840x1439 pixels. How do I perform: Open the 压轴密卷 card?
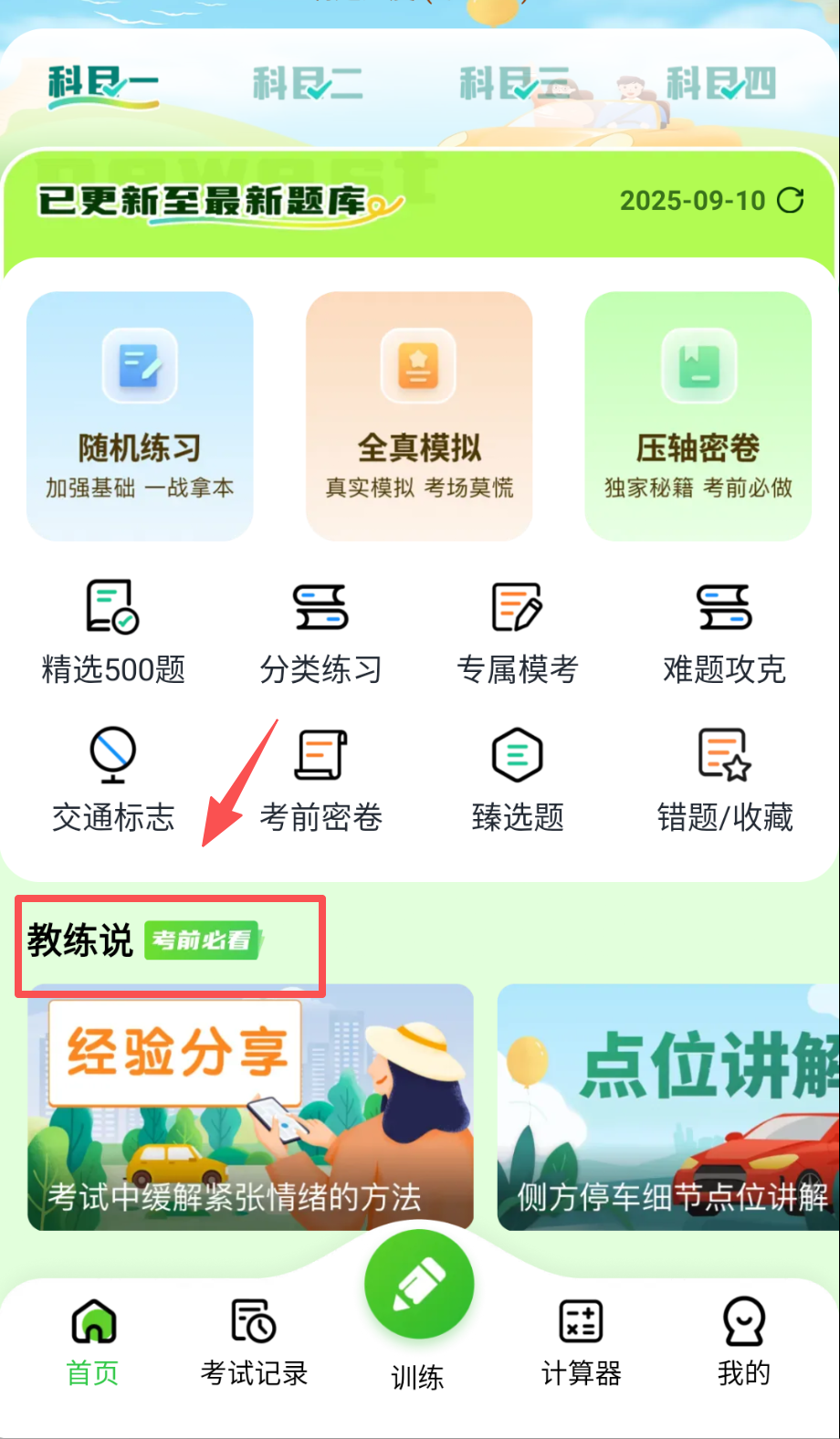pyautogui.click(x=698, y=415)
